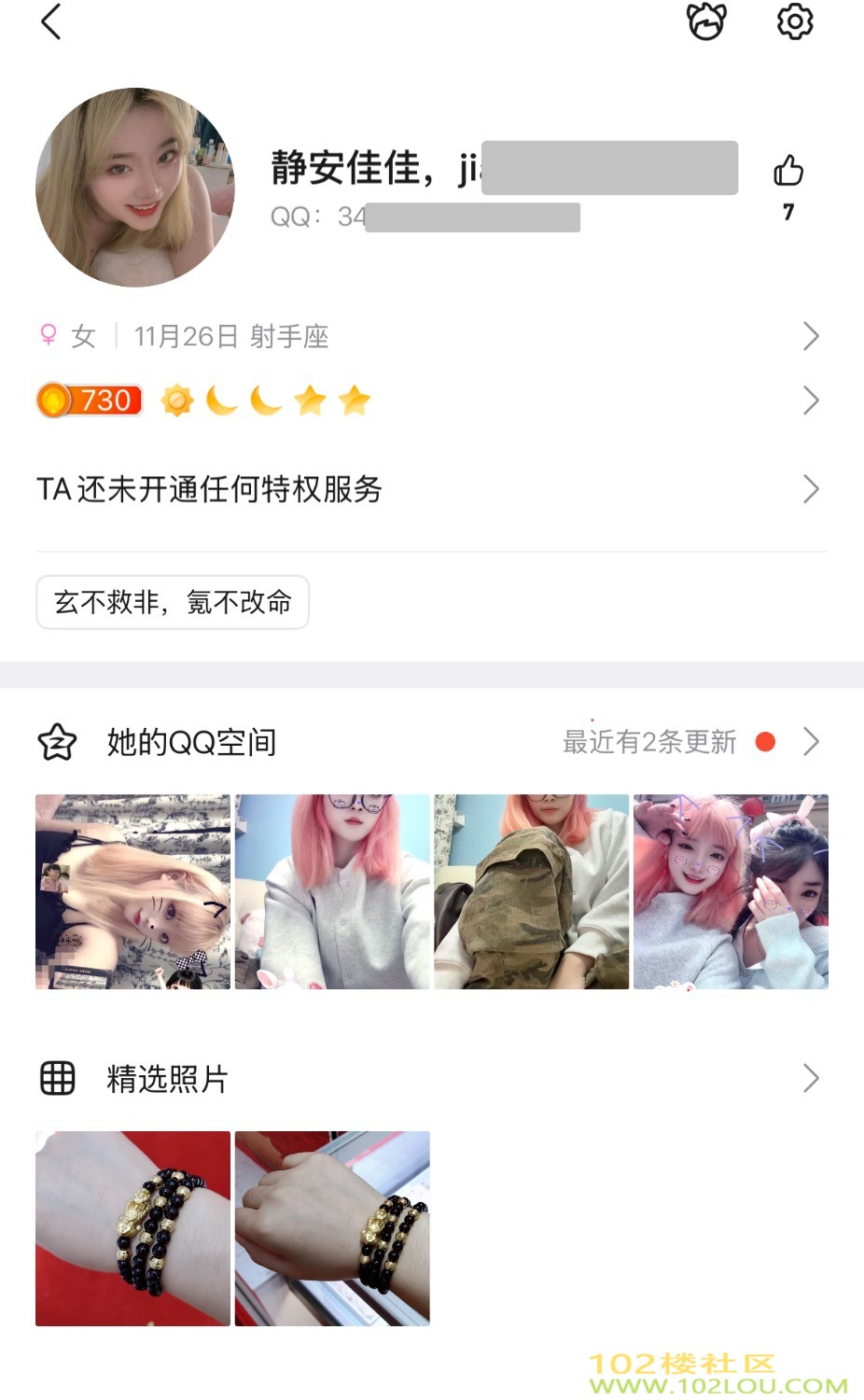Tap the 玄不救非，氪不改命 signature tag
864x1400 pixels.
pos(173,602)
